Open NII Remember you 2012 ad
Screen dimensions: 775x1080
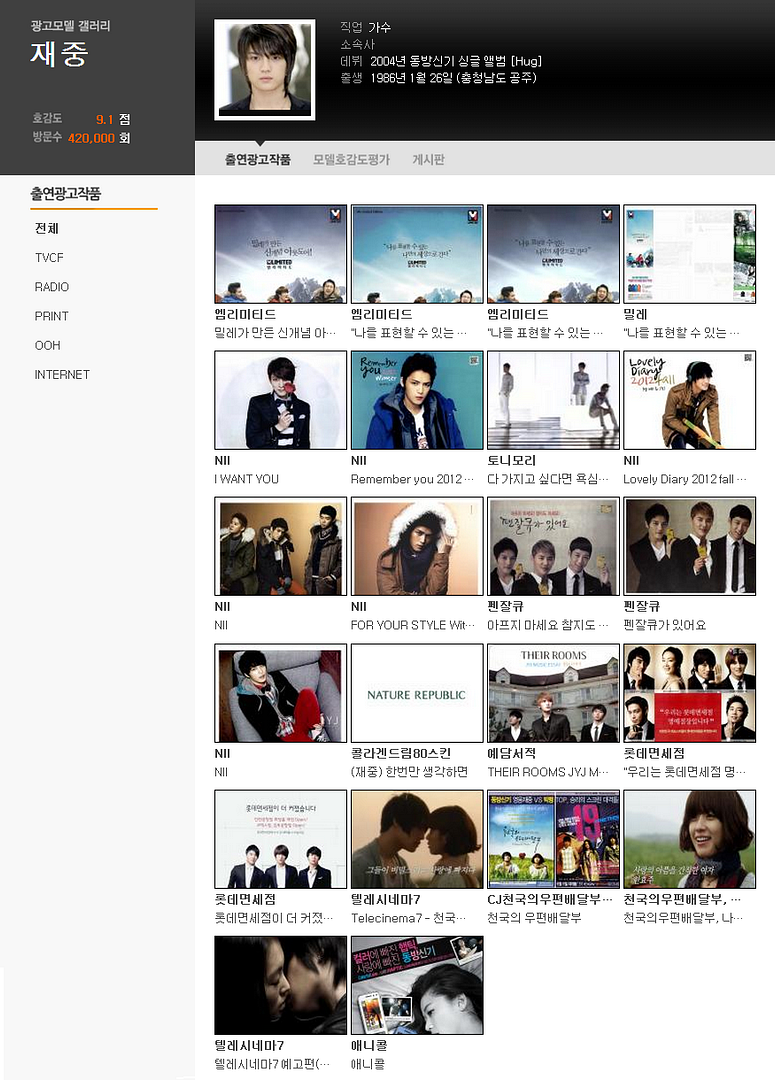point(417,400)
